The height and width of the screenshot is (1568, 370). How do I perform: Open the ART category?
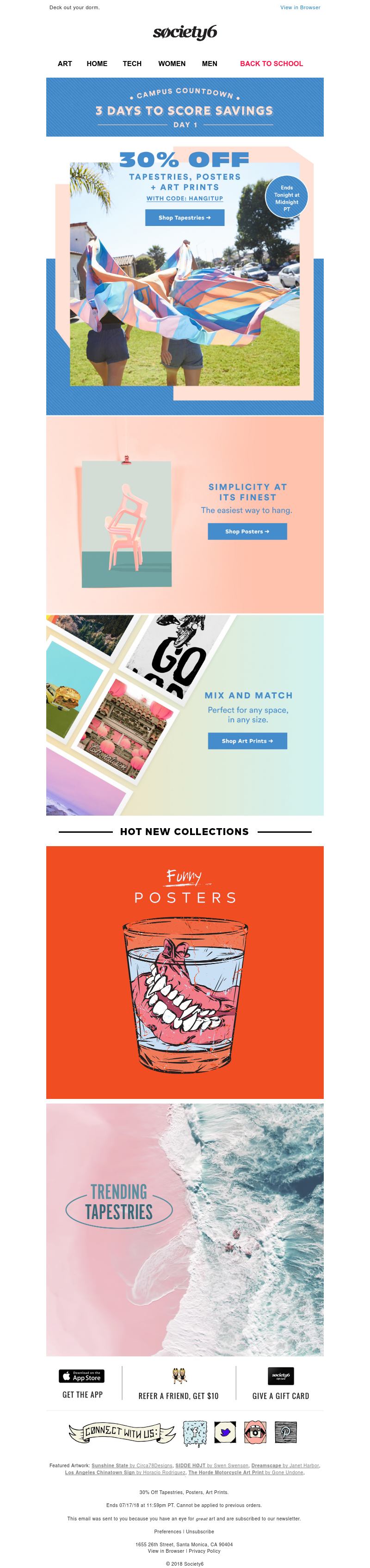coord(65,63)
